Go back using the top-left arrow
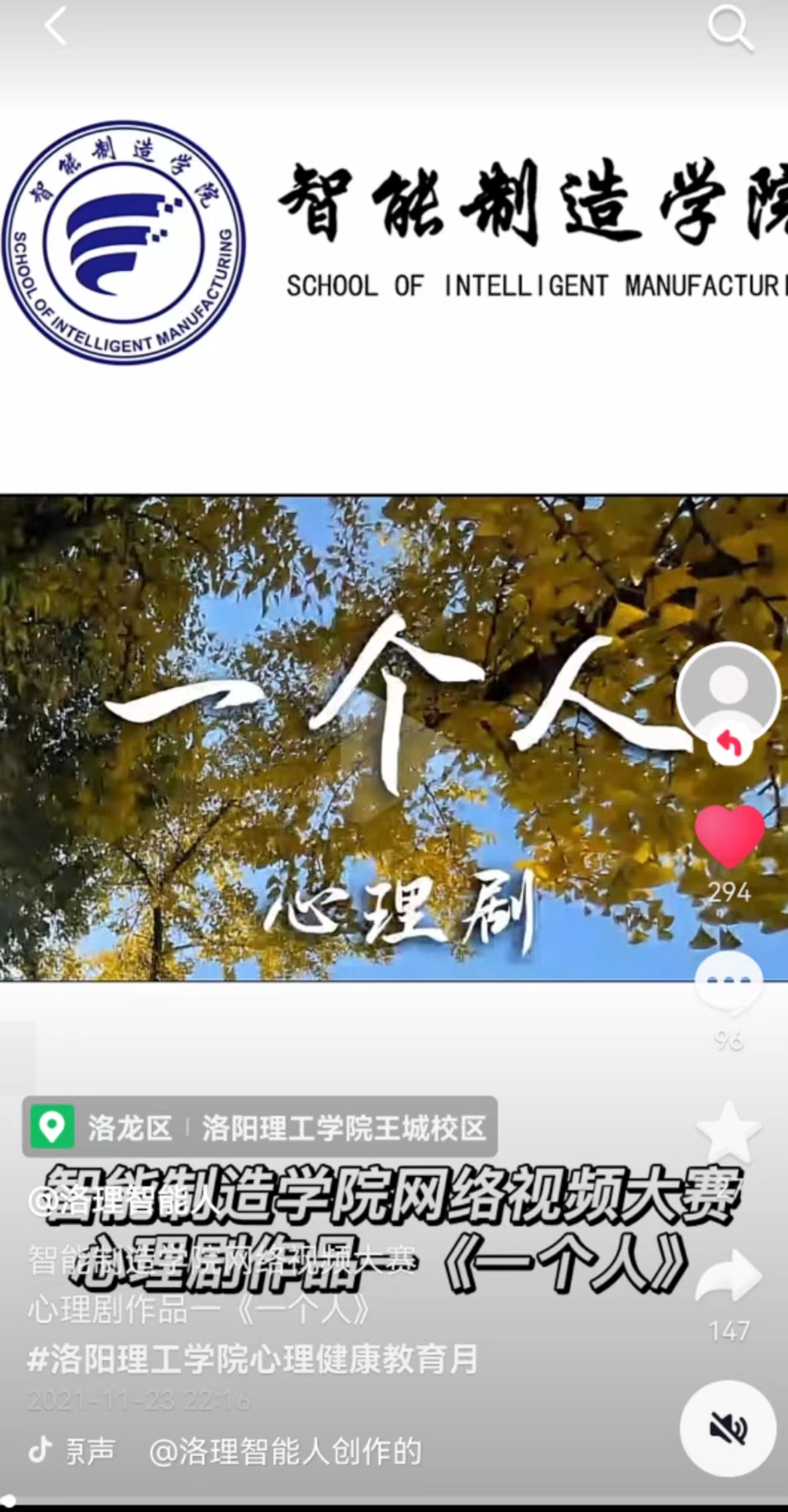Image resolution: width=788 pixels, height=1512 pixels. click(56, 27)
